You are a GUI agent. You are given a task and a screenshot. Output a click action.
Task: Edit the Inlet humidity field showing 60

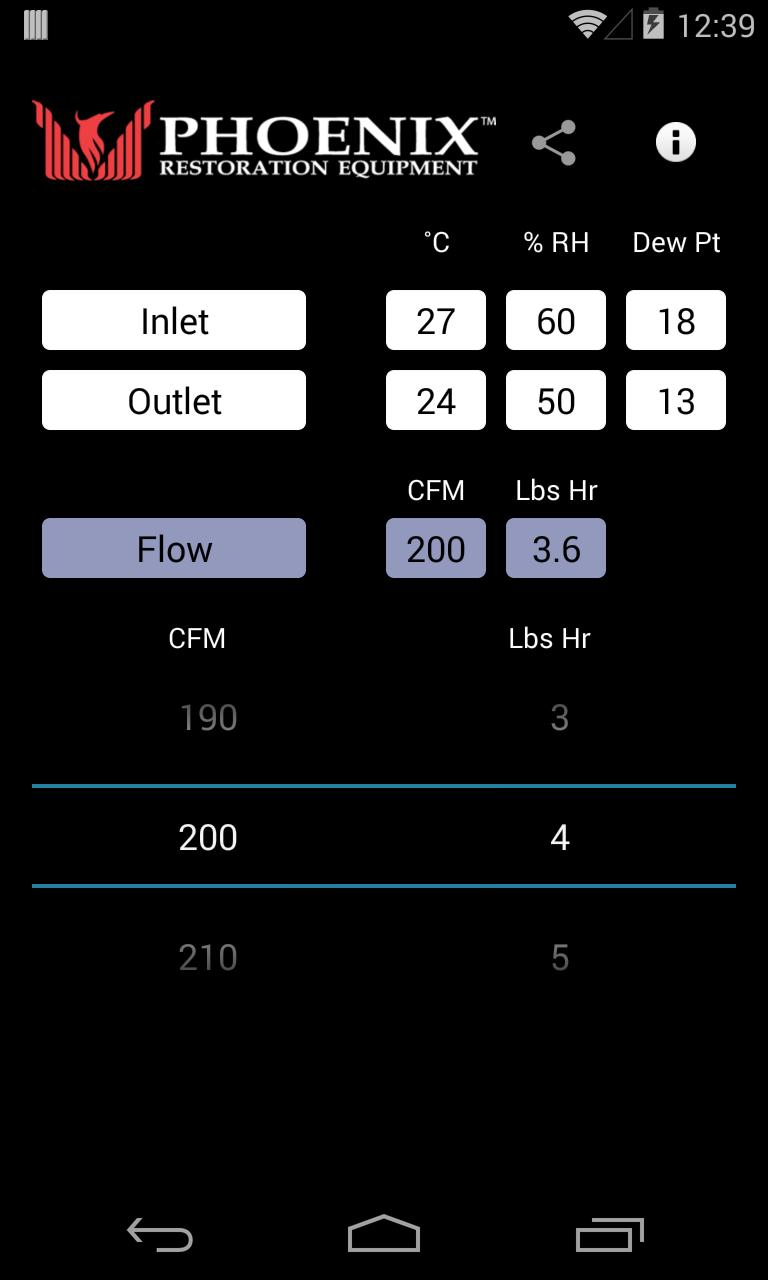pos(556,320)
